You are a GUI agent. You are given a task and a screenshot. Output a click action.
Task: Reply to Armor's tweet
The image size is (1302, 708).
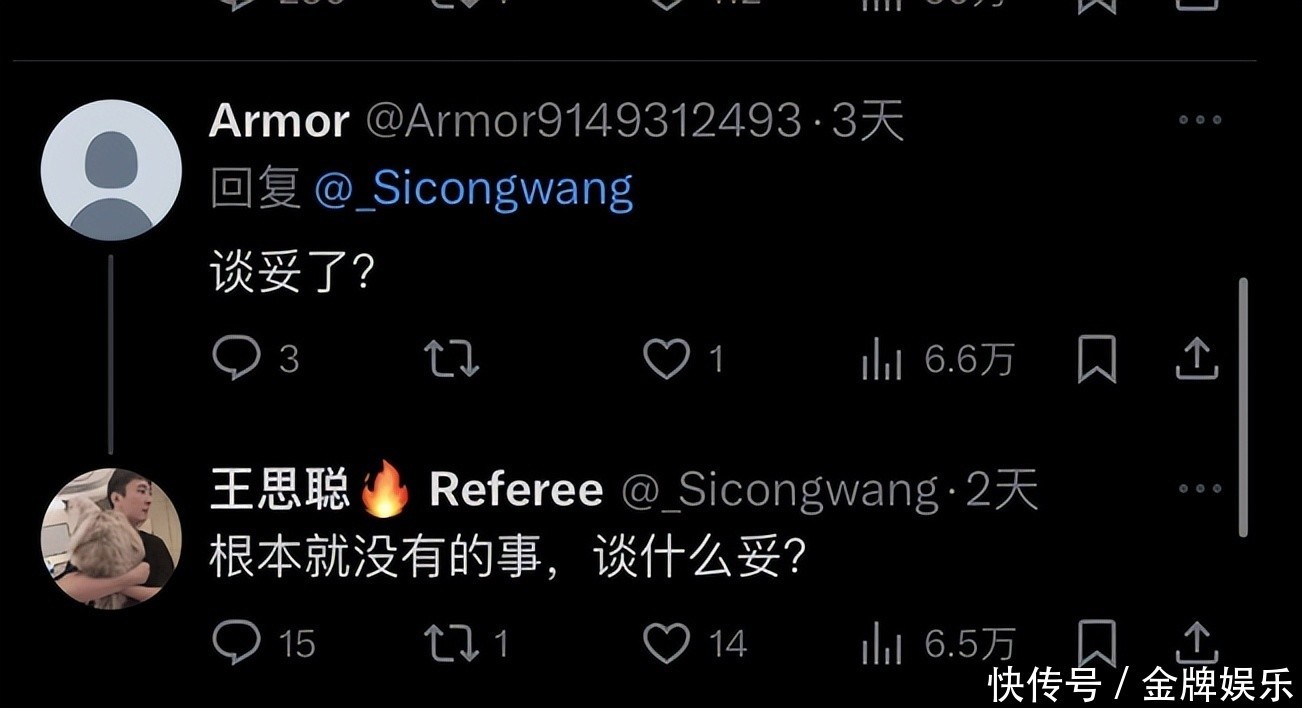coord(236,359)
